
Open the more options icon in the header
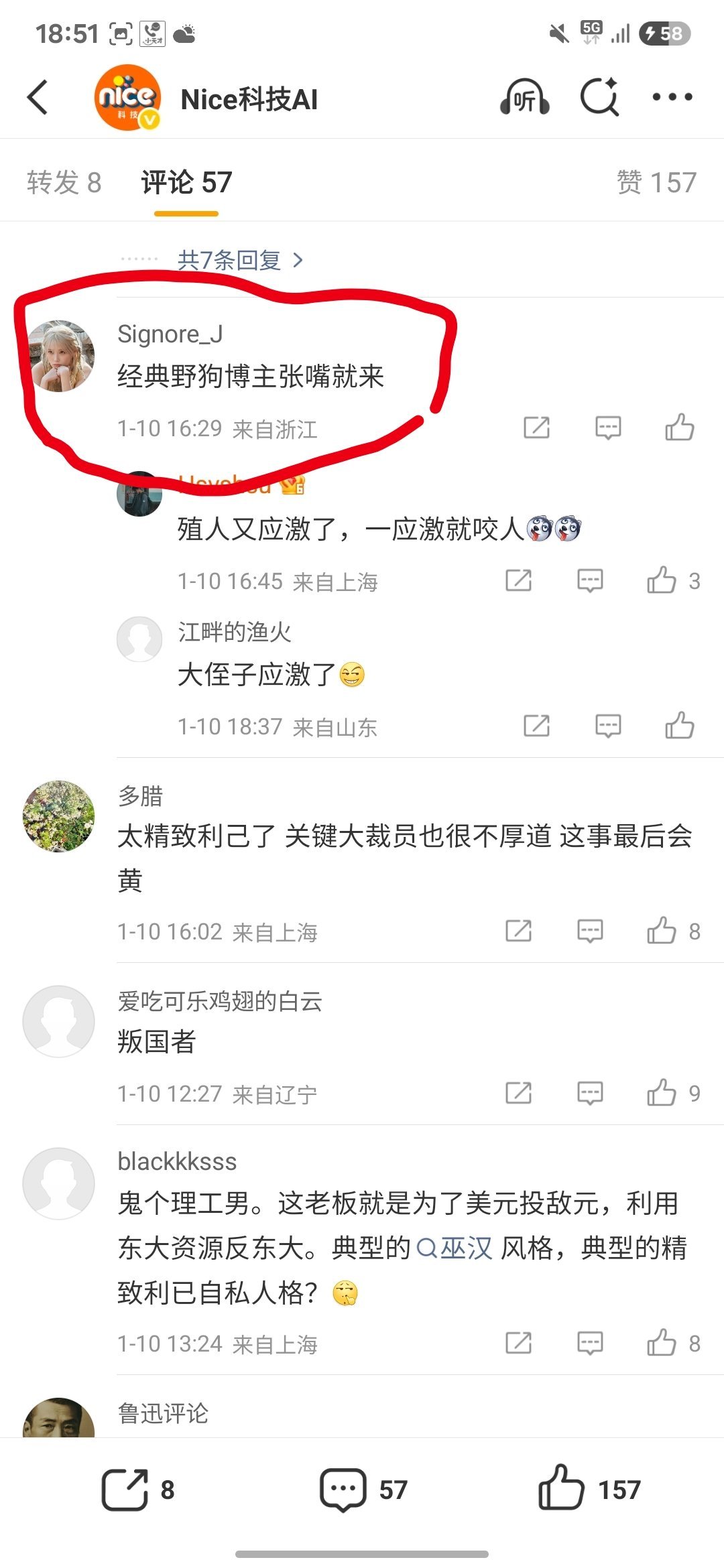673,98
